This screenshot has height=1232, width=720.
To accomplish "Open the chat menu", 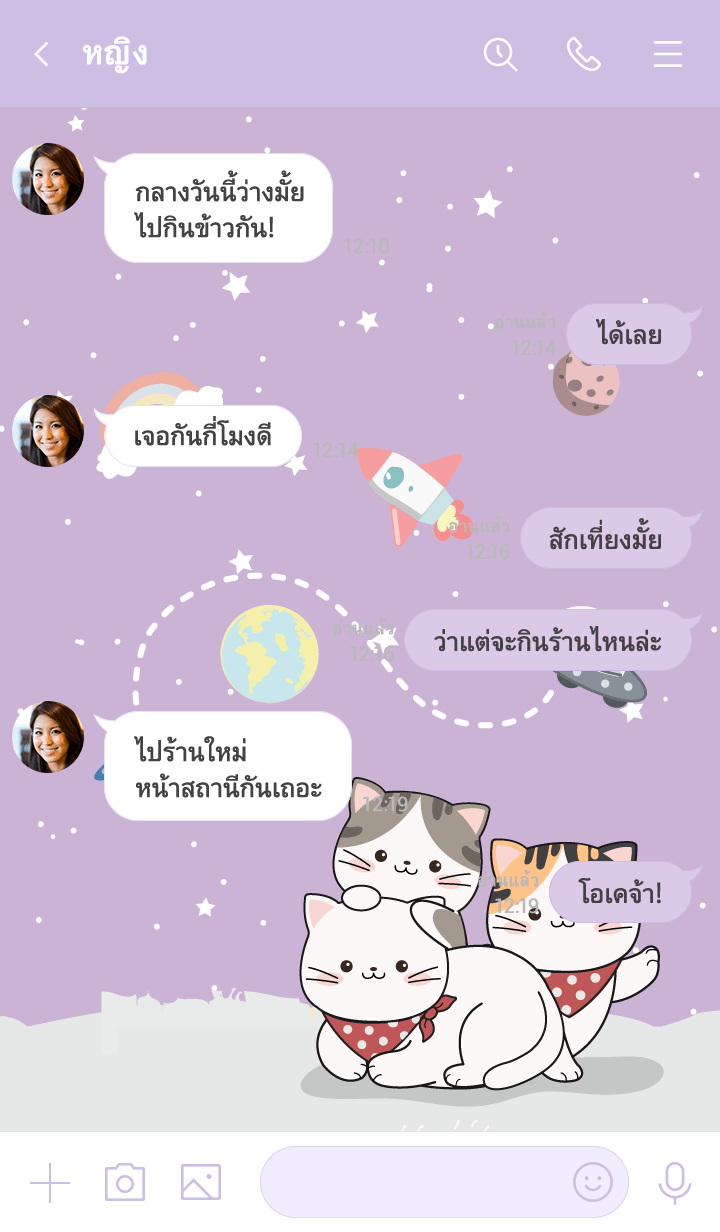I will (x=668, y=54).
